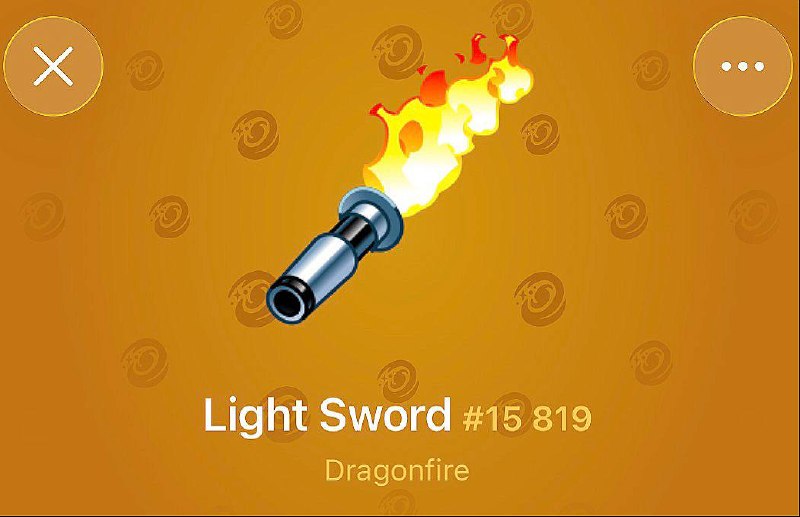Open the three-dot overflow menu

[743, 66]
